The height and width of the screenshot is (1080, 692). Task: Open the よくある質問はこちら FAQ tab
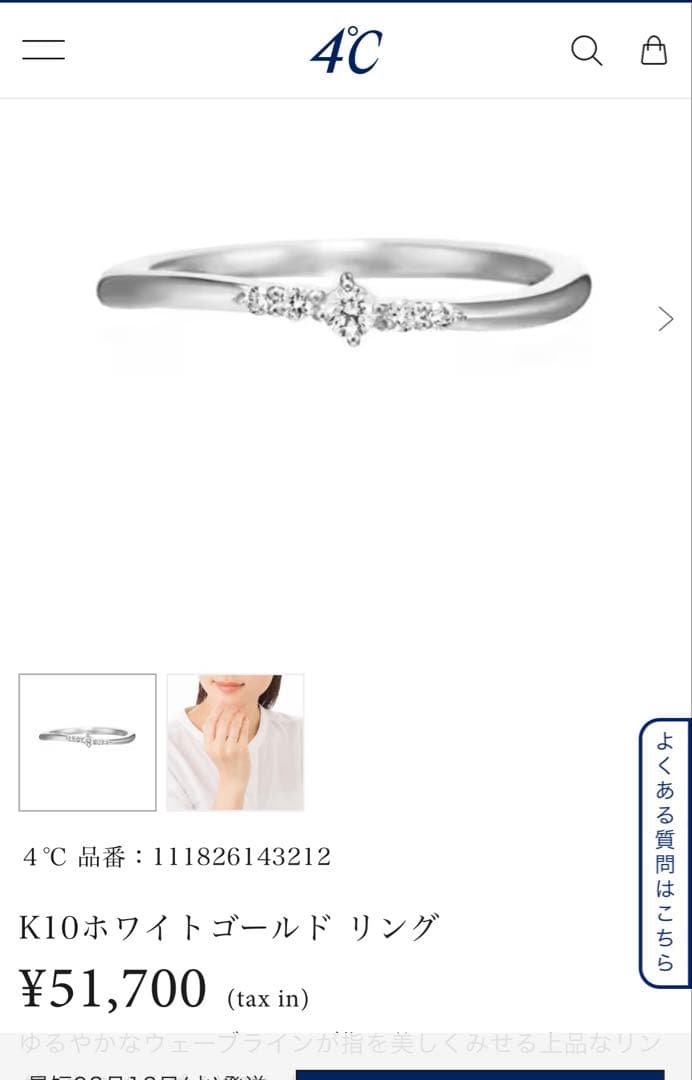click(665, 852)
